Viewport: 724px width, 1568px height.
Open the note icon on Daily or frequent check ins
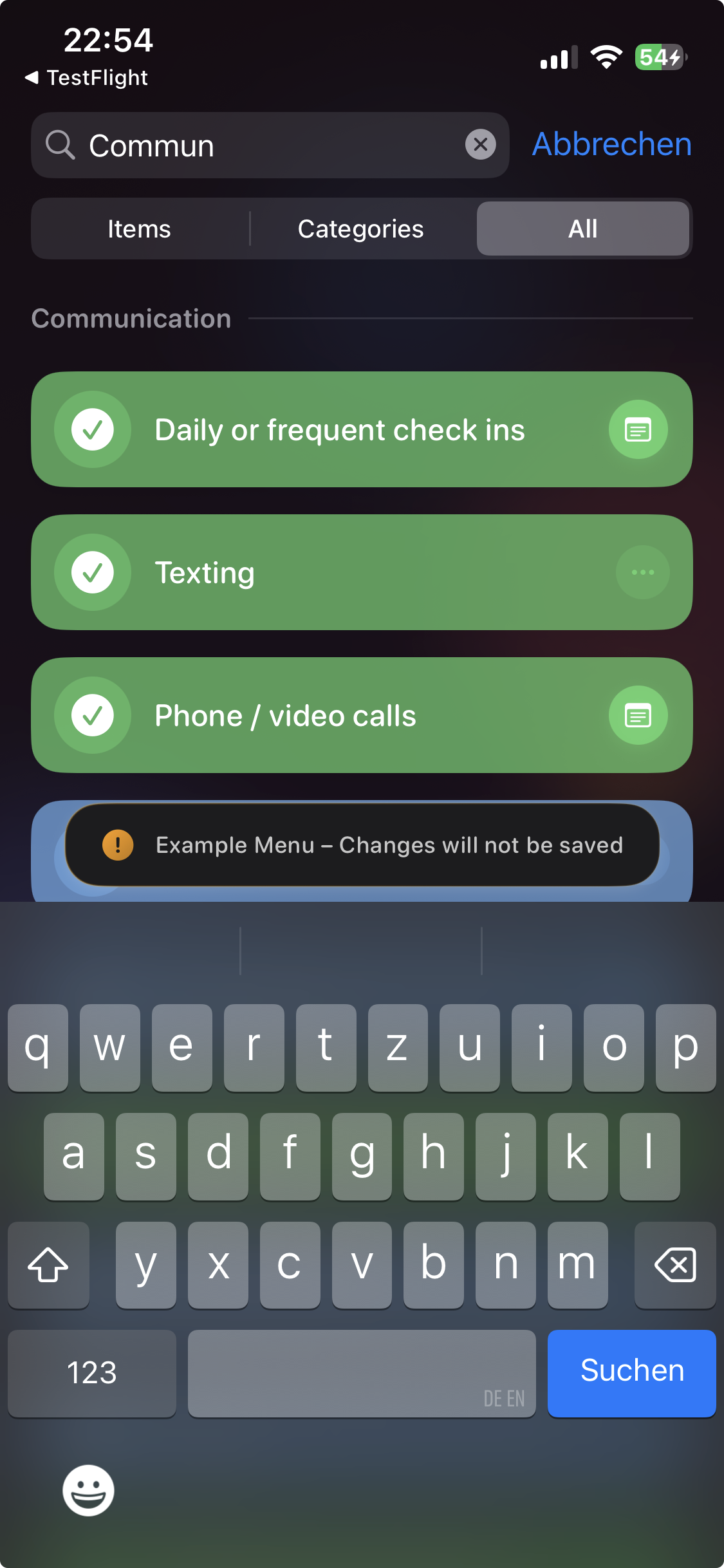click(638, 429)
